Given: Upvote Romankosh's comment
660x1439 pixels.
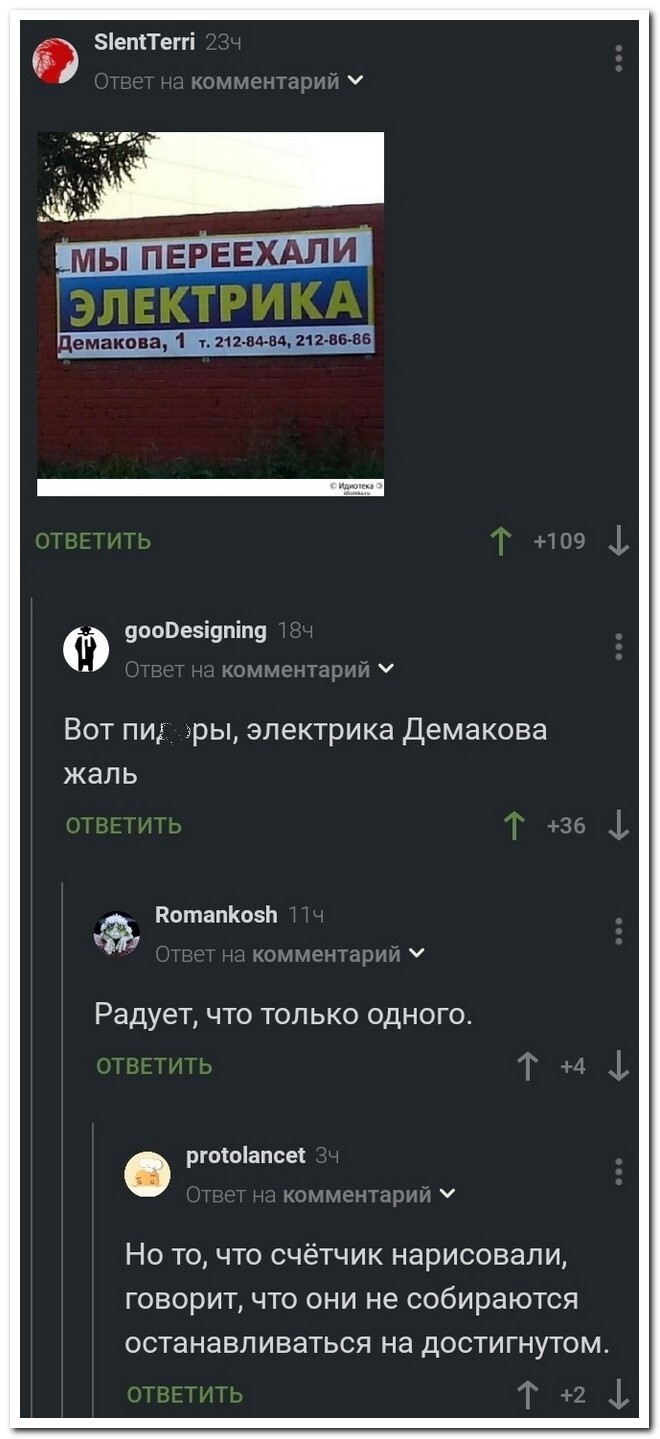Looking at the screenshot, I should 527,1066.
